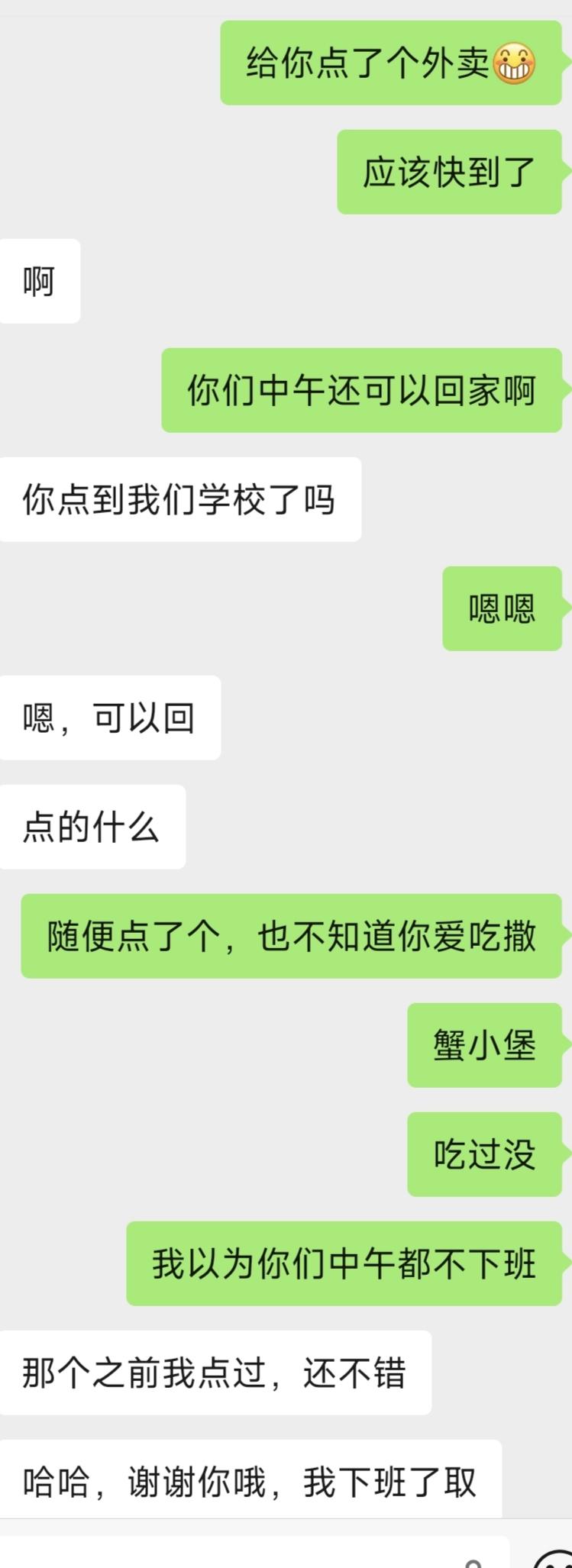Image resolution: width=572 pixels, height=1568 pixels.
Task: Tap the received message 啊
Action: 40,281
